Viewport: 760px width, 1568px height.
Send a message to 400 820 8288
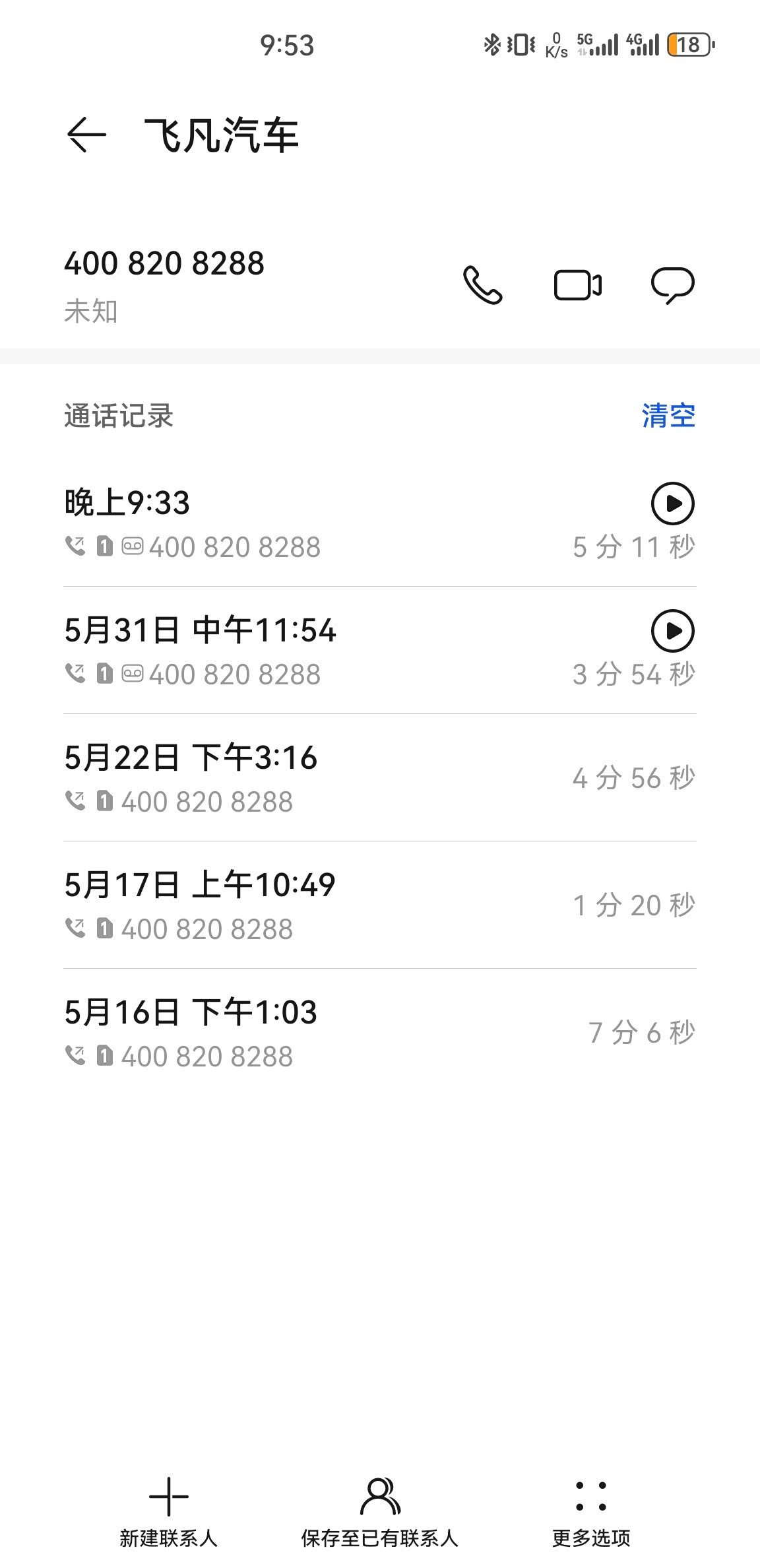(672, 285)
